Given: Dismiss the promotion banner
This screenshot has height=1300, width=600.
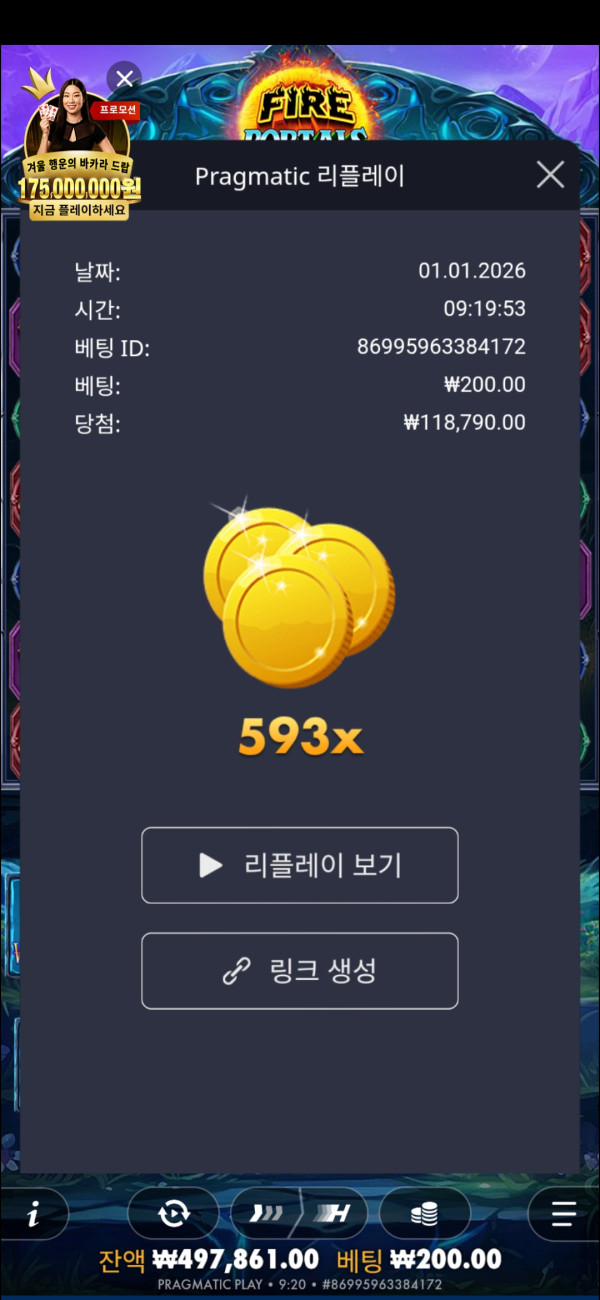Looking at the screenshot, I should [124, 78].
